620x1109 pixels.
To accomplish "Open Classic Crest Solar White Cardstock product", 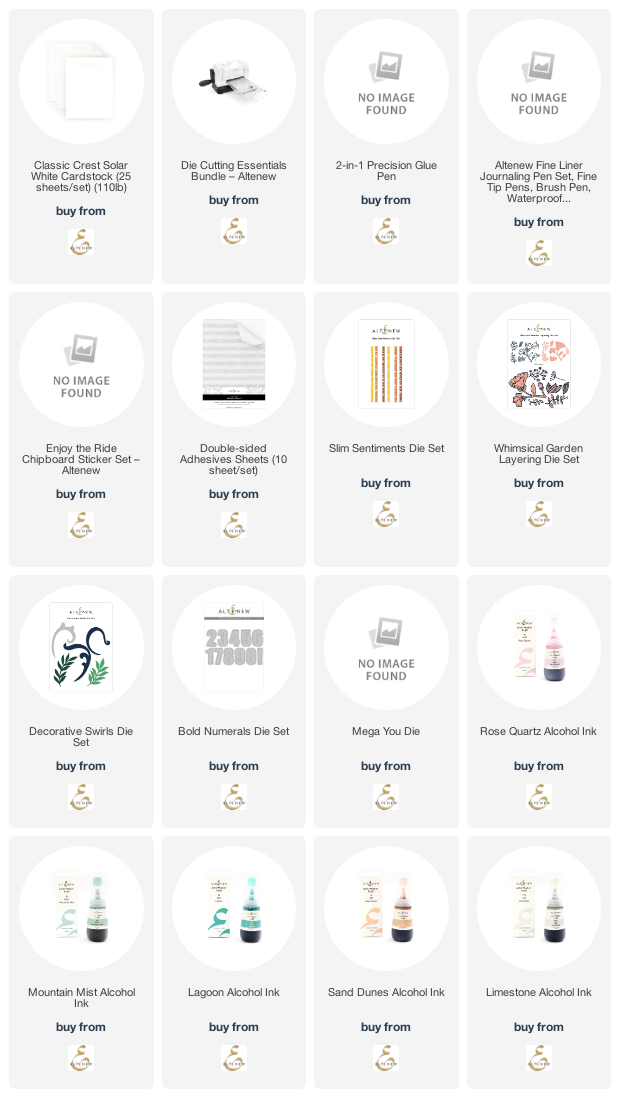I will coord(81,146).
